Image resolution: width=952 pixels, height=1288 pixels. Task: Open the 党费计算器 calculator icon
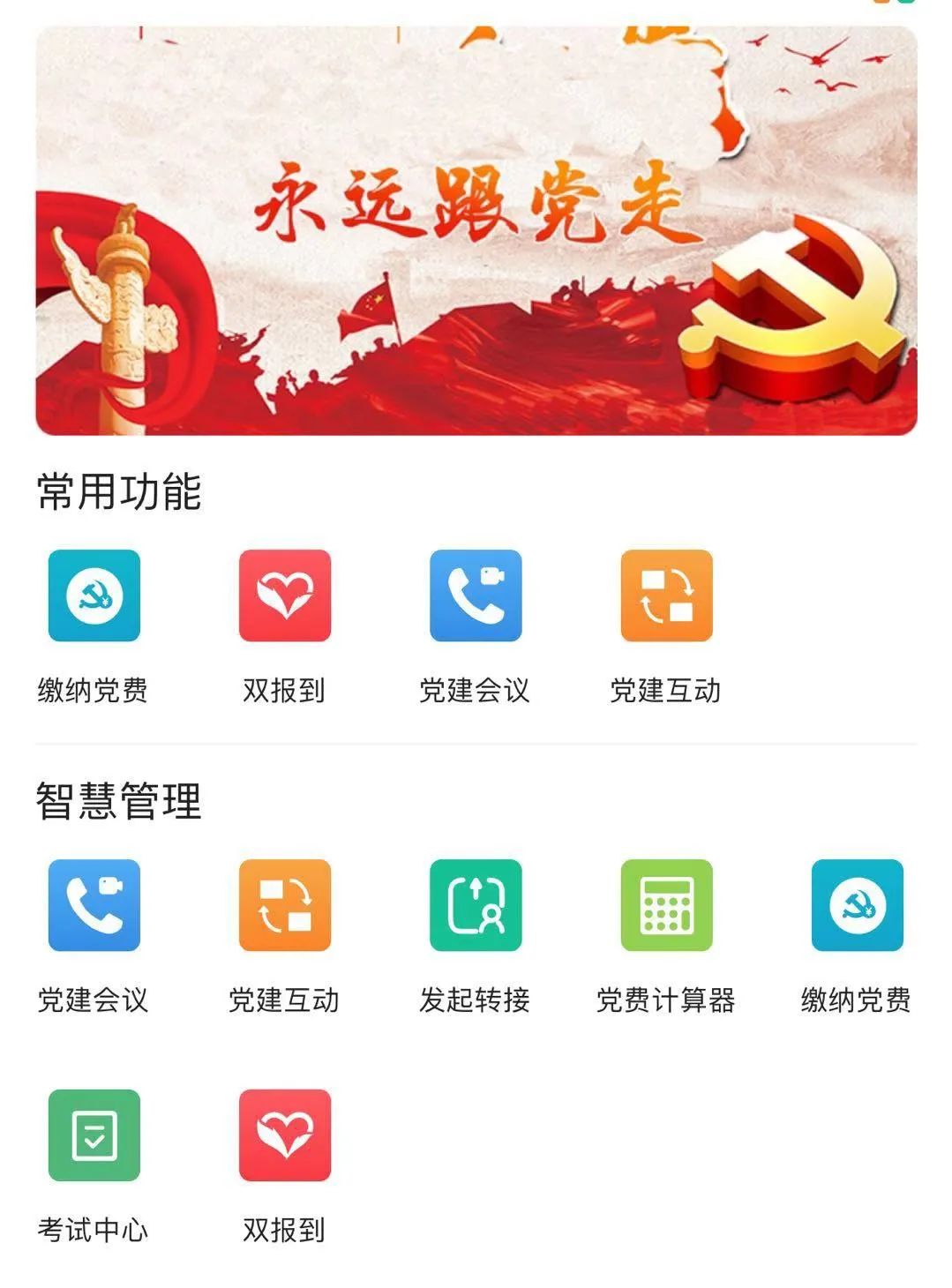(666, 907)
